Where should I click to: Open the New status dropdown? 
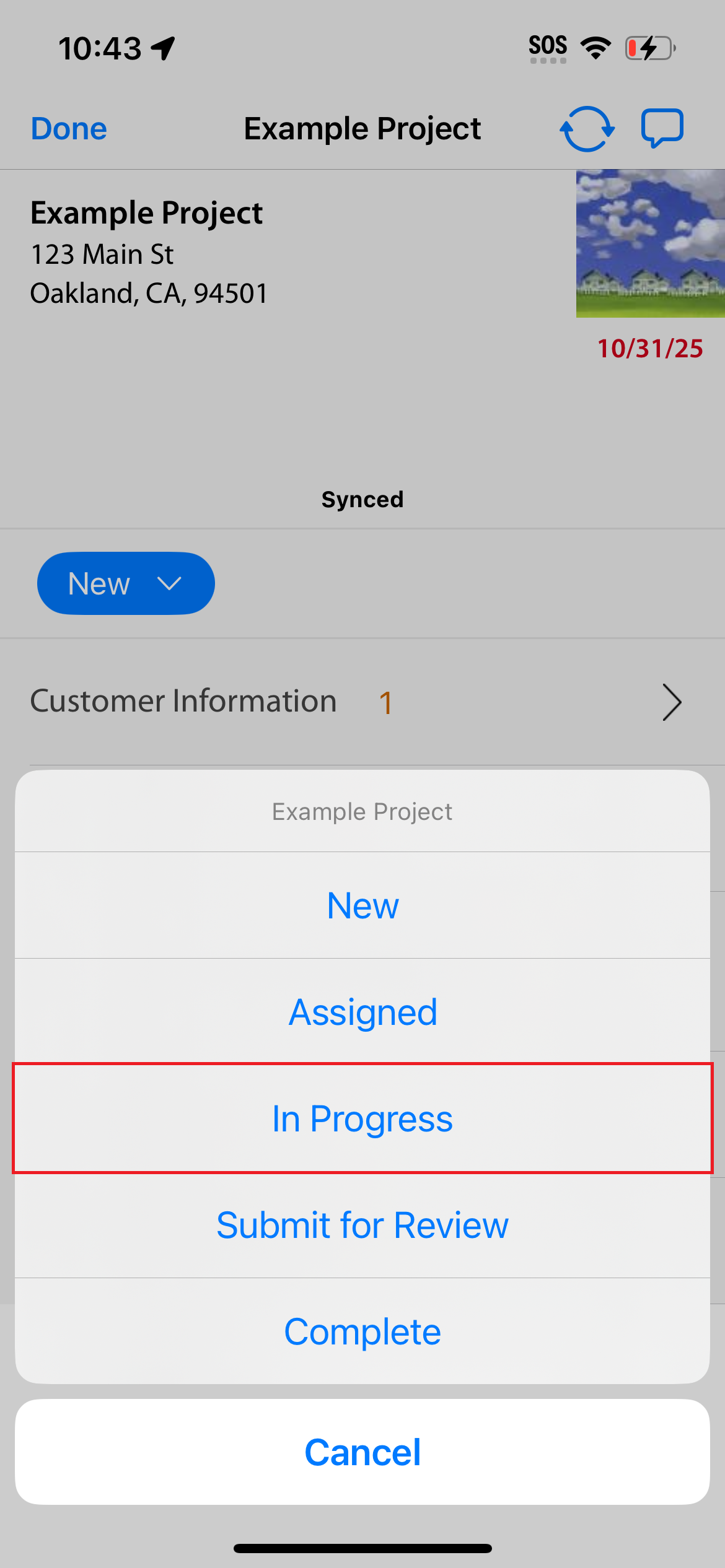point(126,583)
